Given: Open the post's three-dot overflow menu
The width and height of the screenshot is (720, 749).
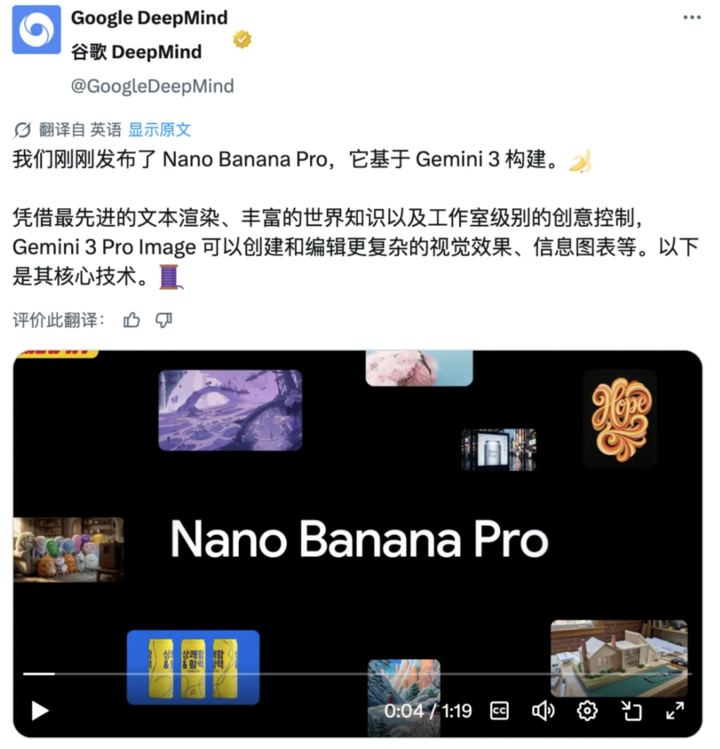Looking at the screenshot, I should (x=692, y=18).
